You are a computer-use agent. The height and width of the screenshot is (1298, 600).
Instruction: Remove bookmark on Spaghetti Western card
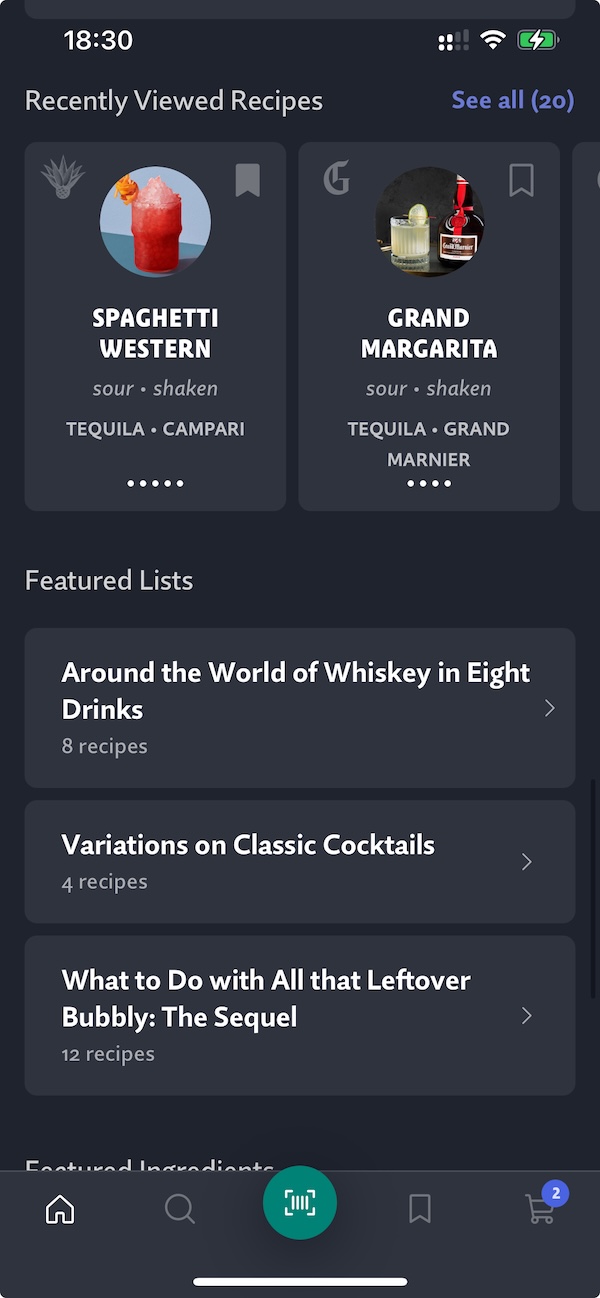tap(248, 181)
